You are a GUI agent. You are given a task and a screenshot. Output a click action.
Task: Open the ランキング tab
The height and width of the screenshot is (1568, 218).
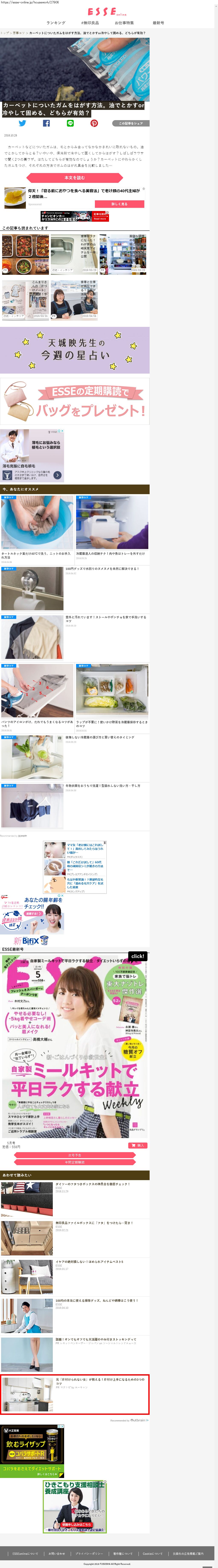coord(56,23)
